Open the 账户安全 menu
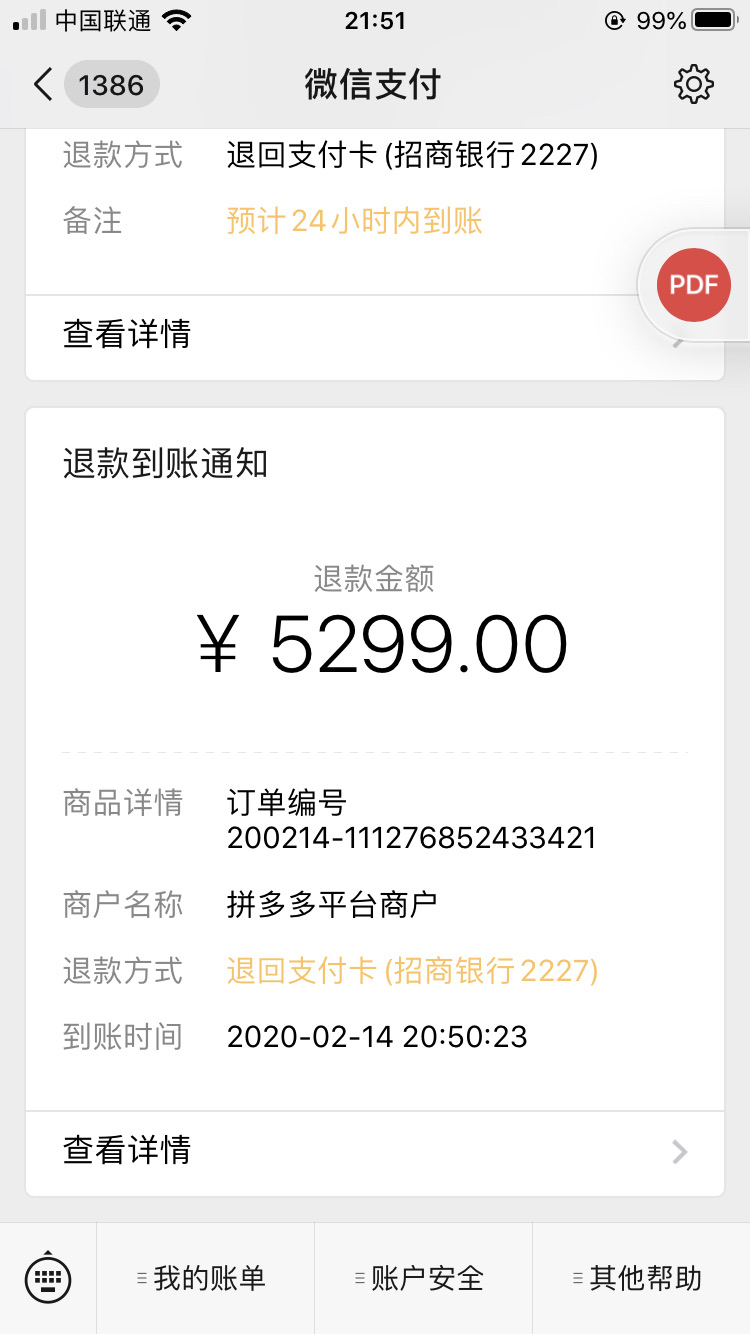Screen dimensions: 750x1334 pos(423,1278)
